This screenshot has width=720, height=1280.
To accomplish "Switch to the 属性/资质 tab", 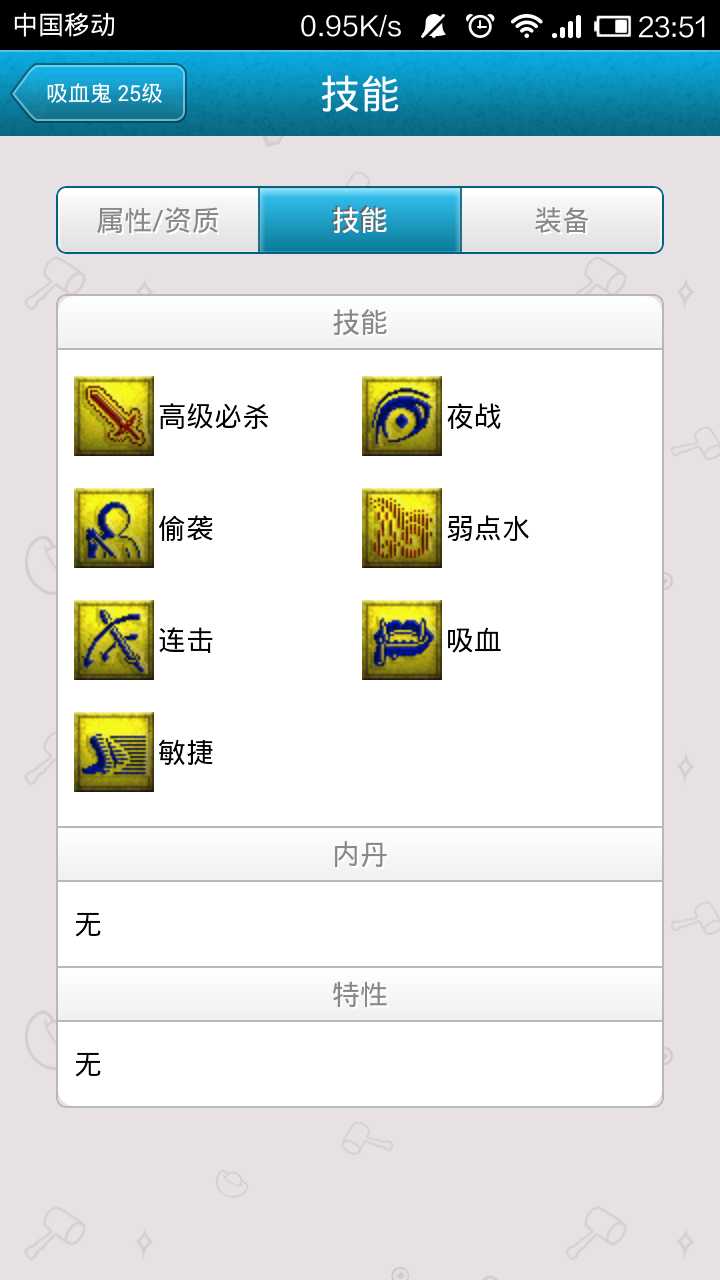I will click(158, 220).
